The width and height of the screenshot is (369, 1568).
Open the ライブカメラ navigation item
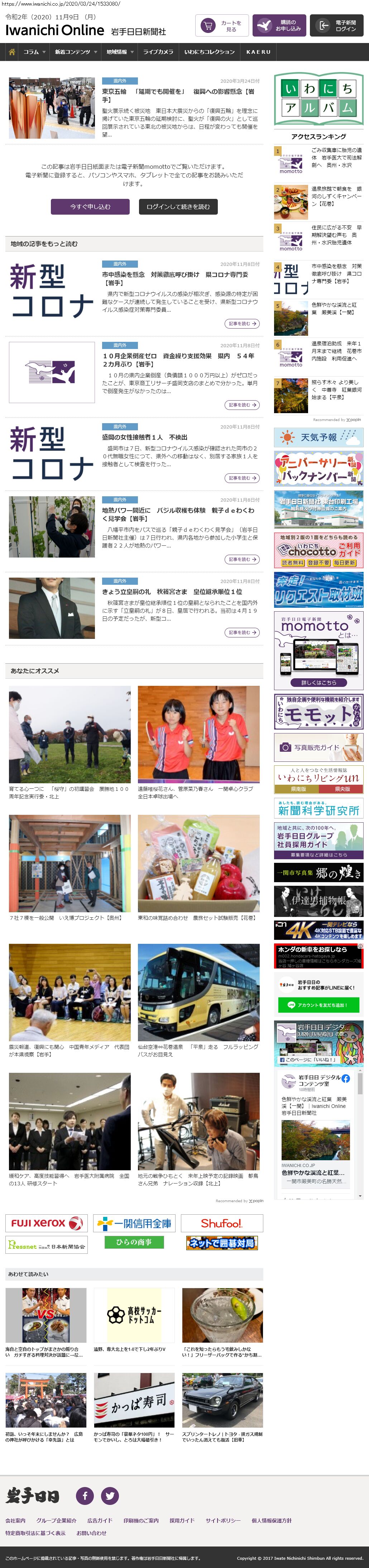(x=158, y=52)
